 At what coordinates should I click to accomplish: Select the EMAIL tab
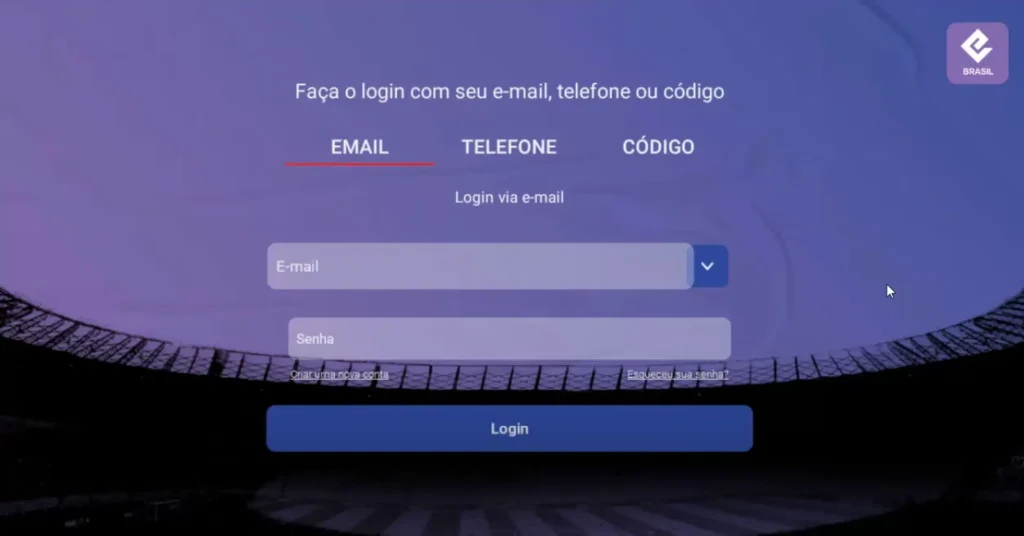tap(359, 147)
